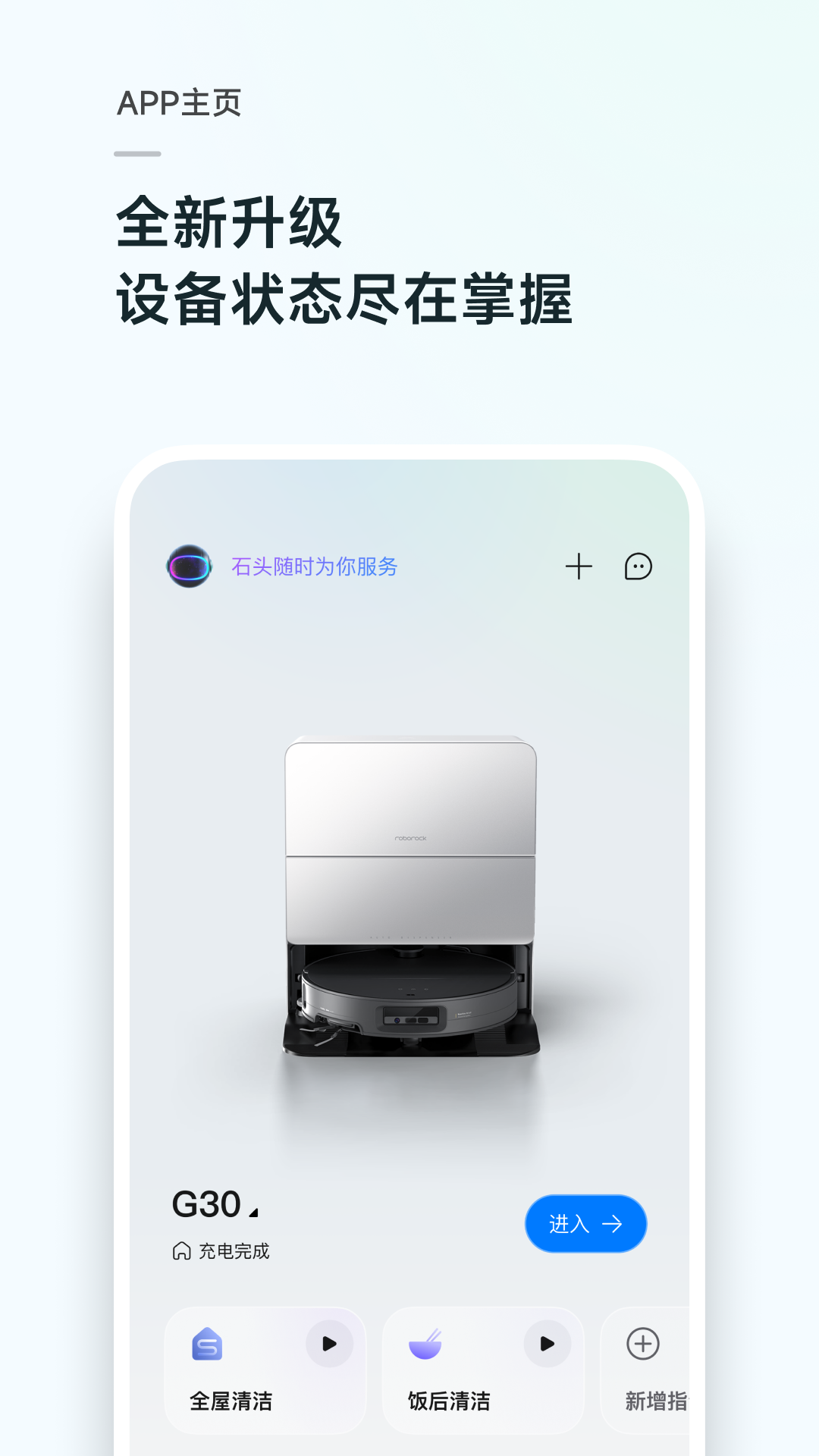This screenshot has width=819, height=1456.
Task: Click the arrow icon inside the 进入 button
Action: (x=611, y=1223)
